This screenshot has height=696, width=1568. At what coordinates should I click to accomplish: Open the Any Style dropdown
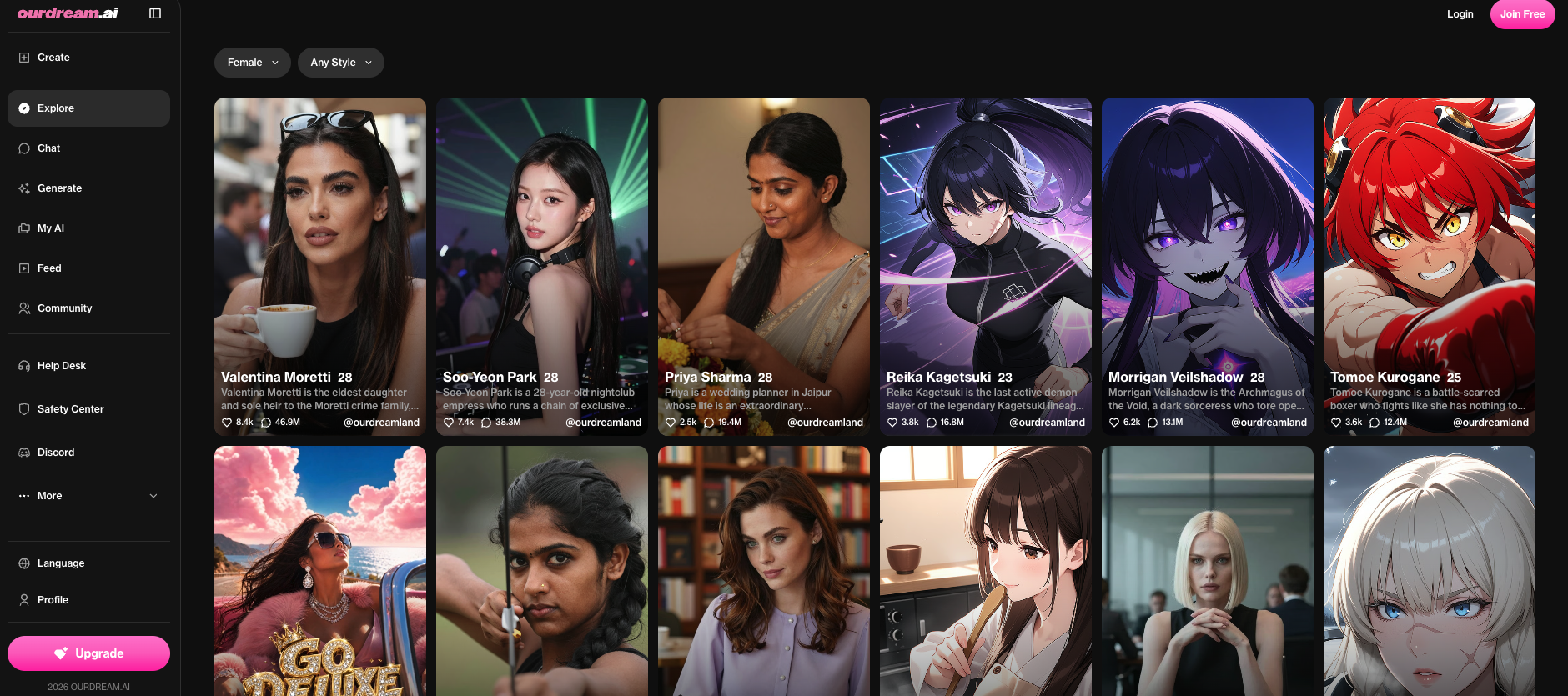click(x=341, y=63)
